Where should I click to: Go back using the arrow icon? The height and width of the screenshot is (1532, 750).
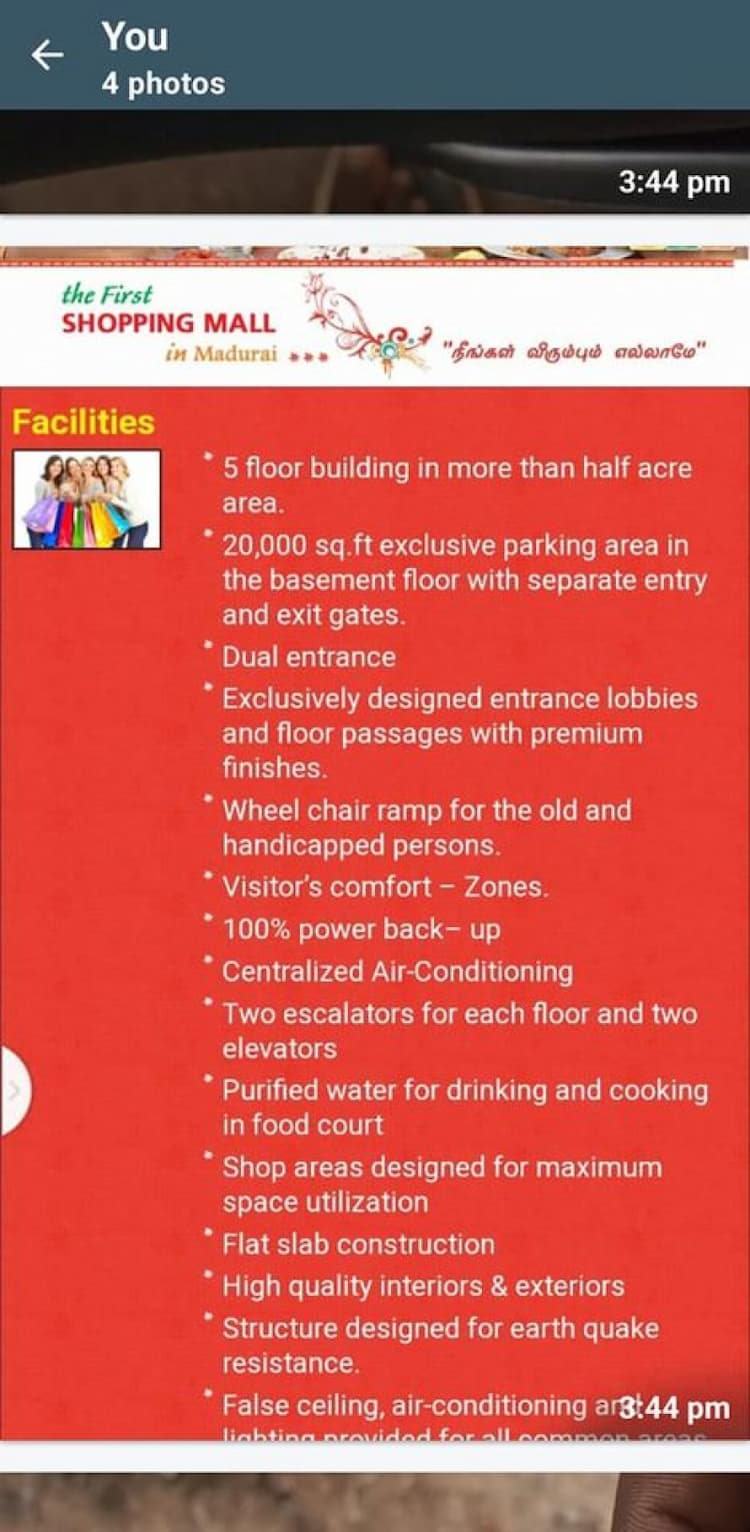47,56
